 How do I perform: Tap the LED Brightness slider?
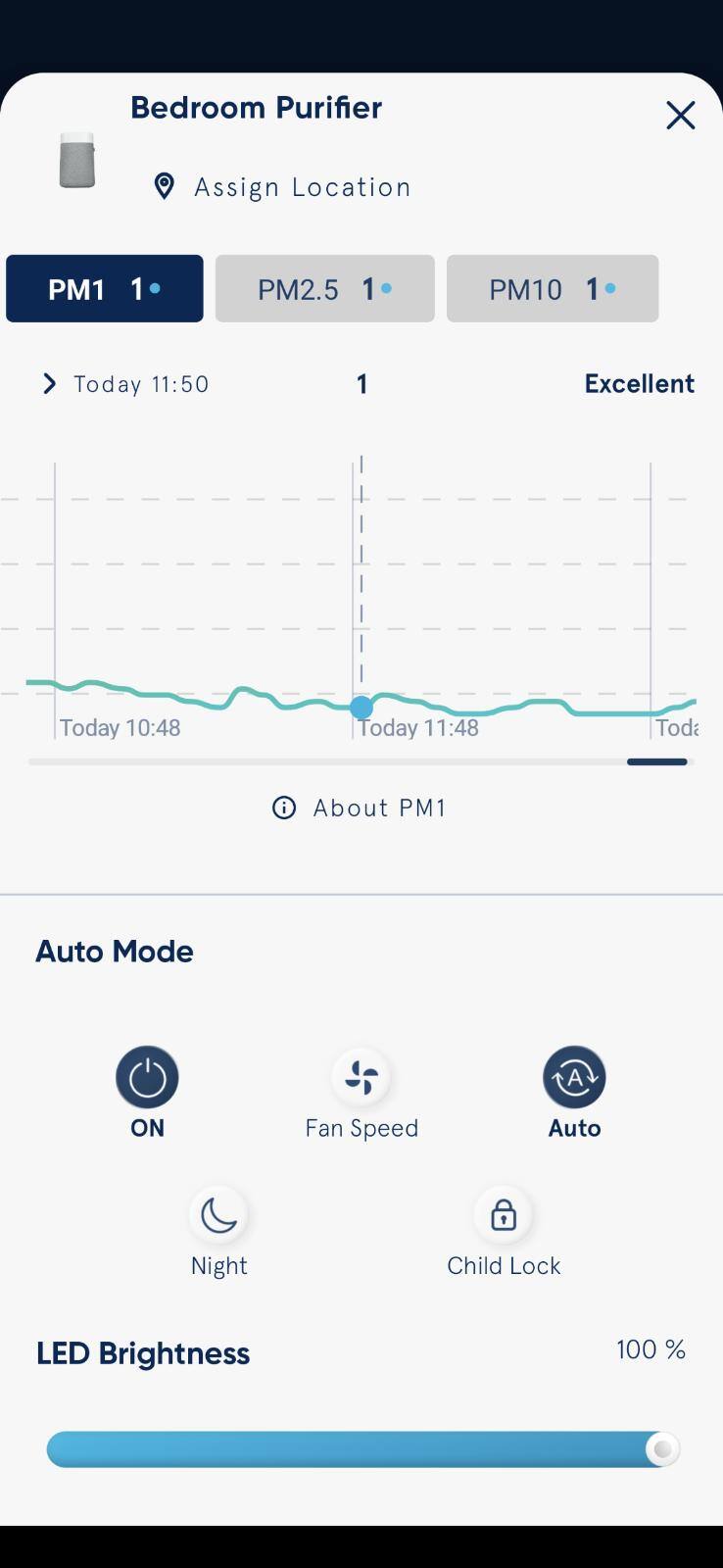pos(362,1448)
